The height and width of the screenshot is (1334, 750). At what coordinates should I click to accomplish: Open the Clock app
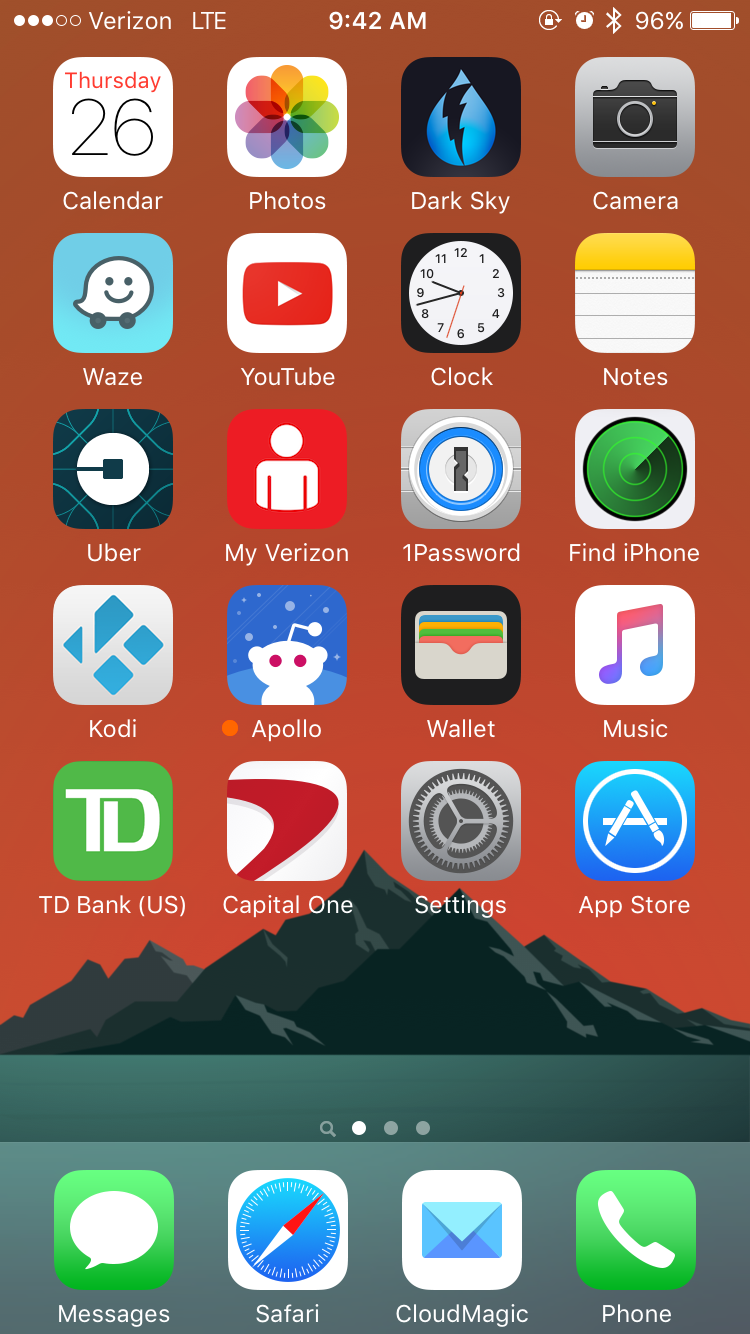pyautogui.click(x=461, y=293)
